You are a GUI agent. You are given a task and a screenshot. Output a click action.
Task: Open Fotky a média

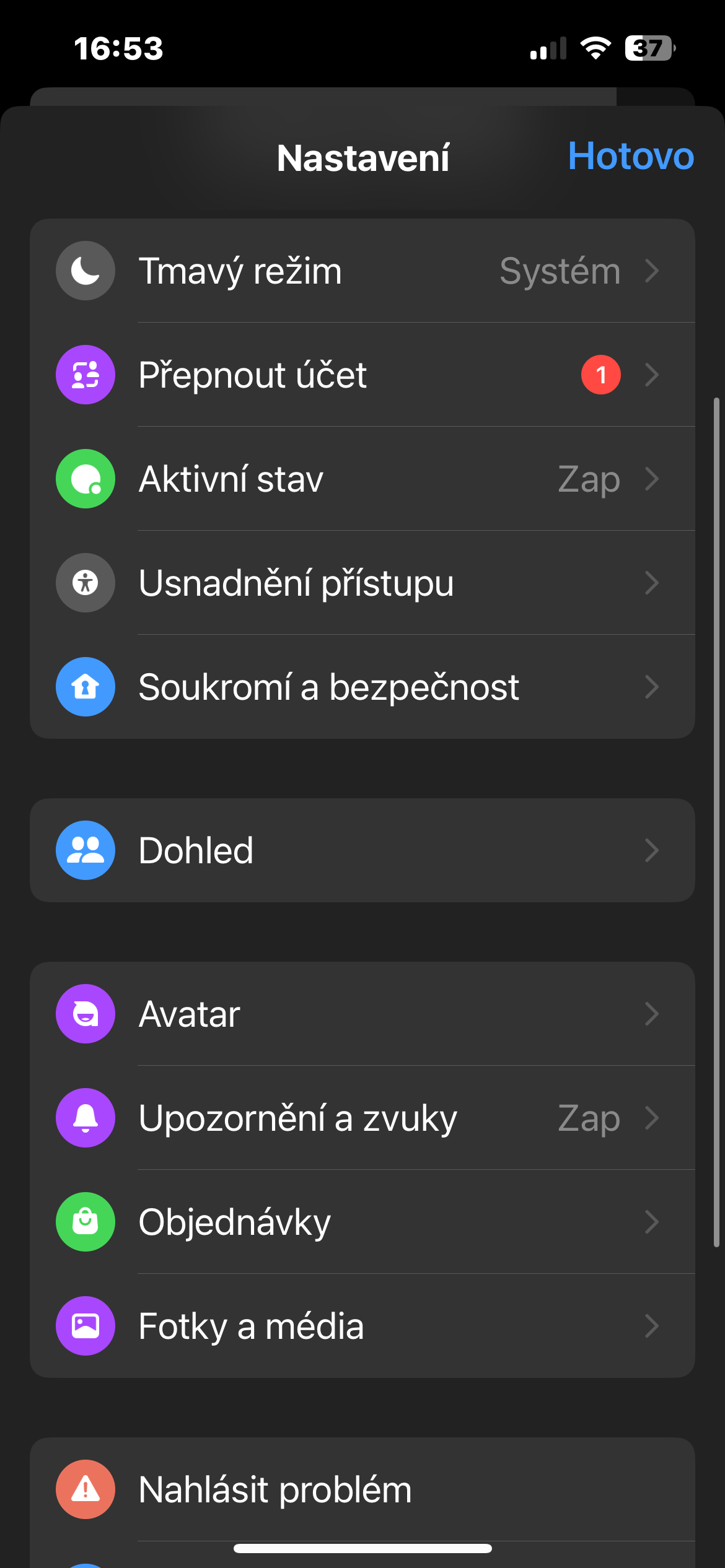(x=362, y=1326)
